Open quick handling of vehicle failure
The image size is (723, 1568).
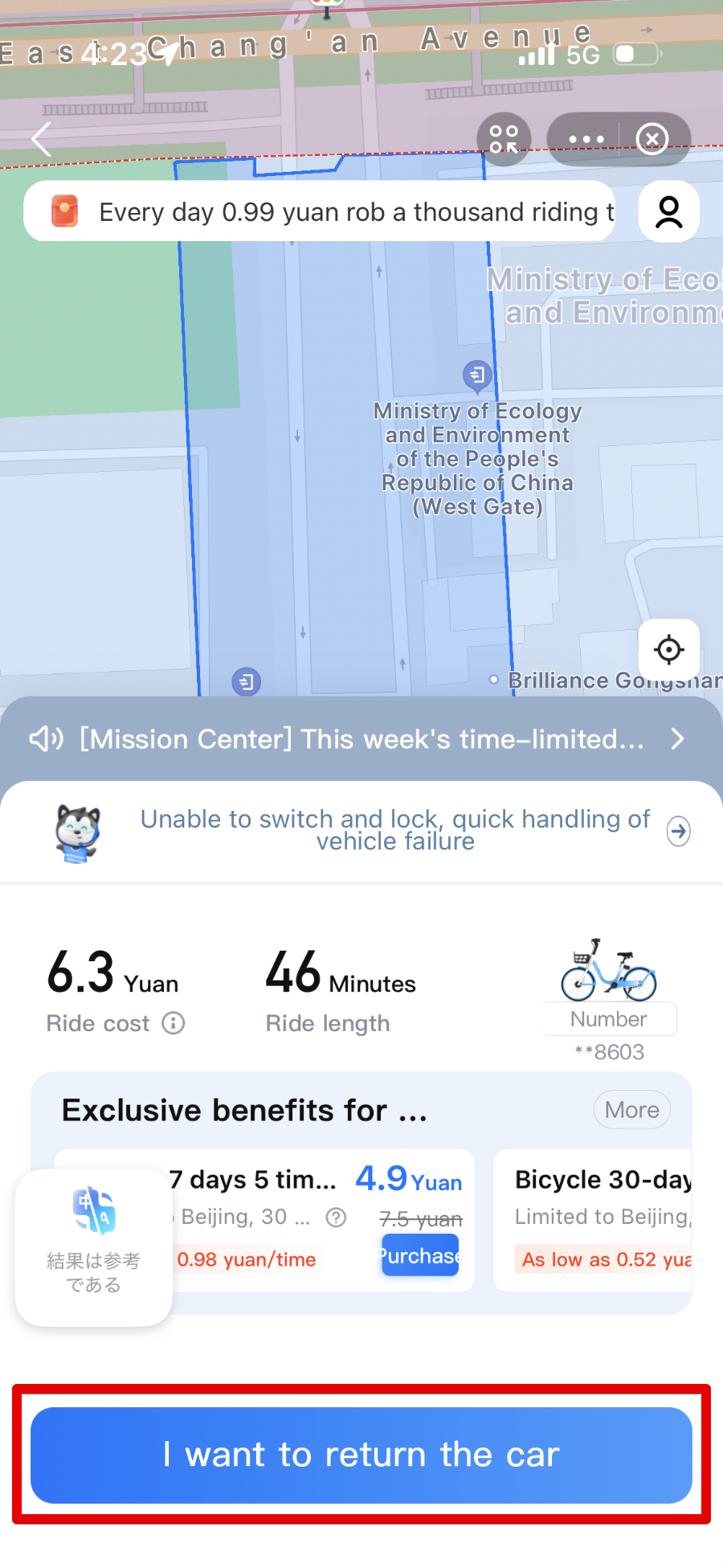[x=394, y=830]
